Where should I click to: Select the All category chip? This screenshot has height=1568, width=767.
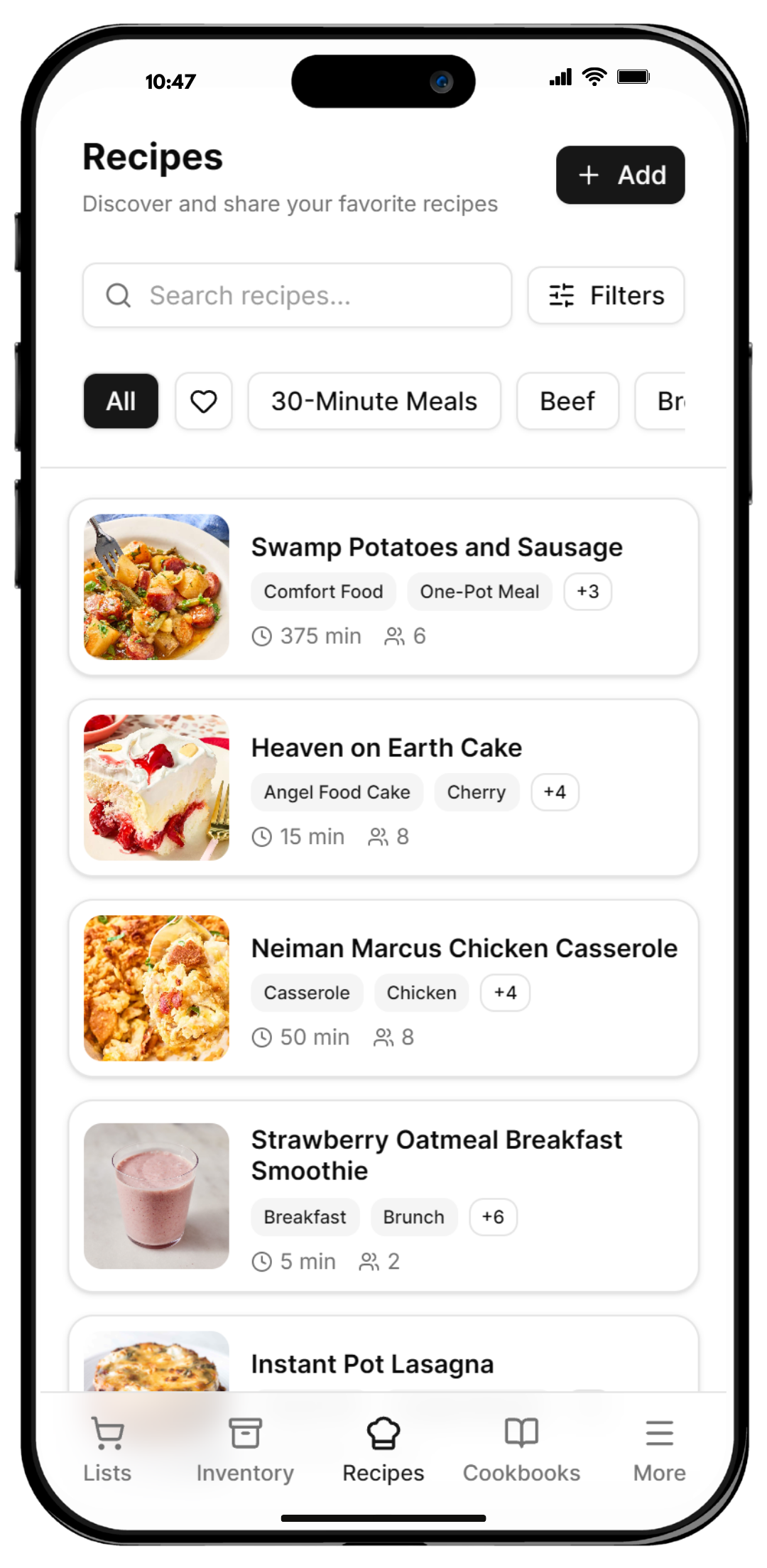[121, 401]
